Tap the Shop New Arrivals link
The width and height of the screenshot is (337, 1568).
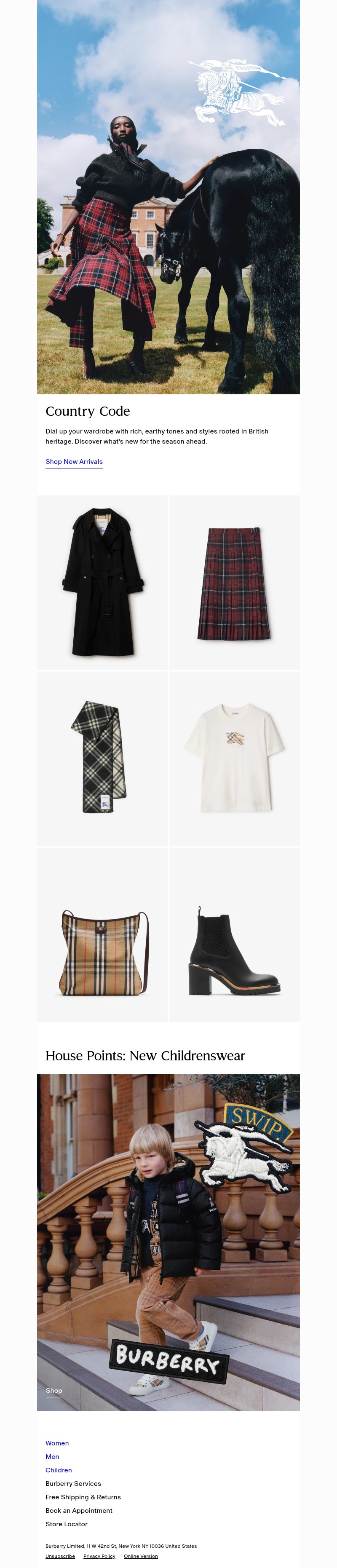coord(74,461)
